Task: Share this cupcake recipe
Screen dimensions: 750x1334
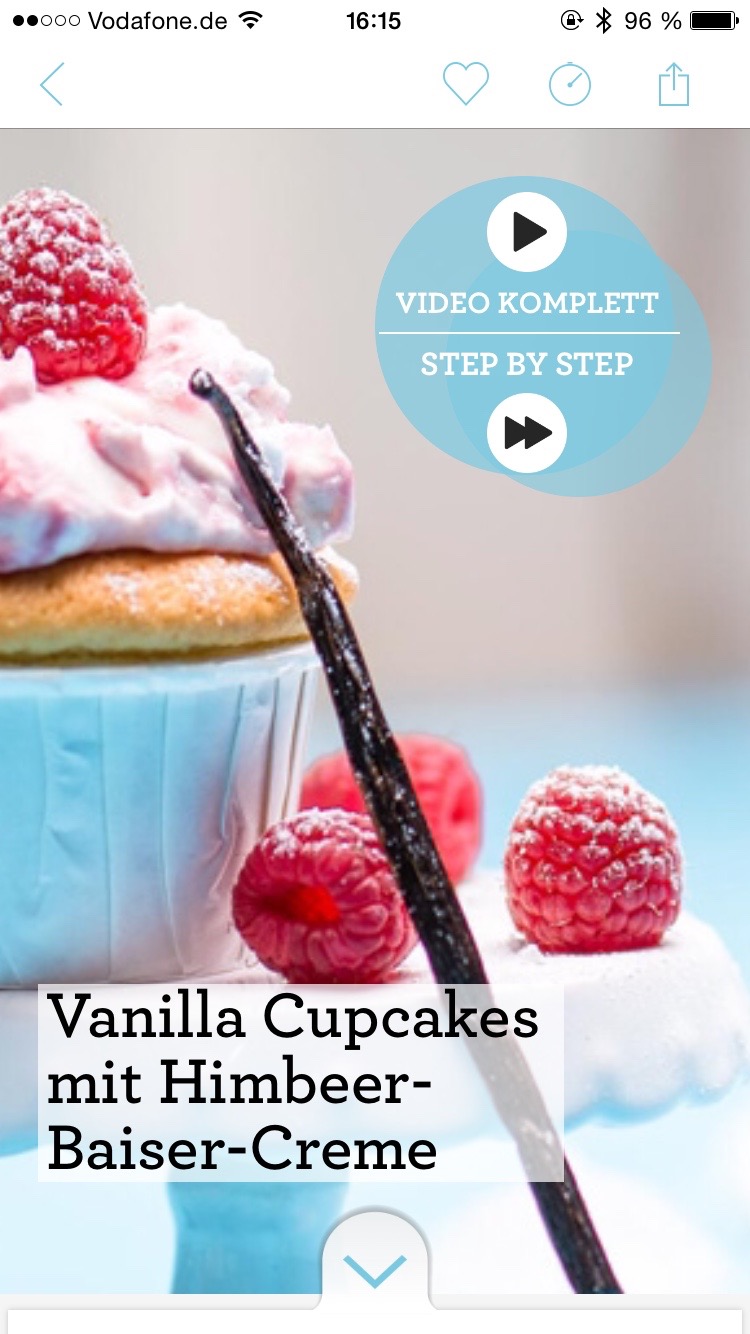Action: click(674, 85)
